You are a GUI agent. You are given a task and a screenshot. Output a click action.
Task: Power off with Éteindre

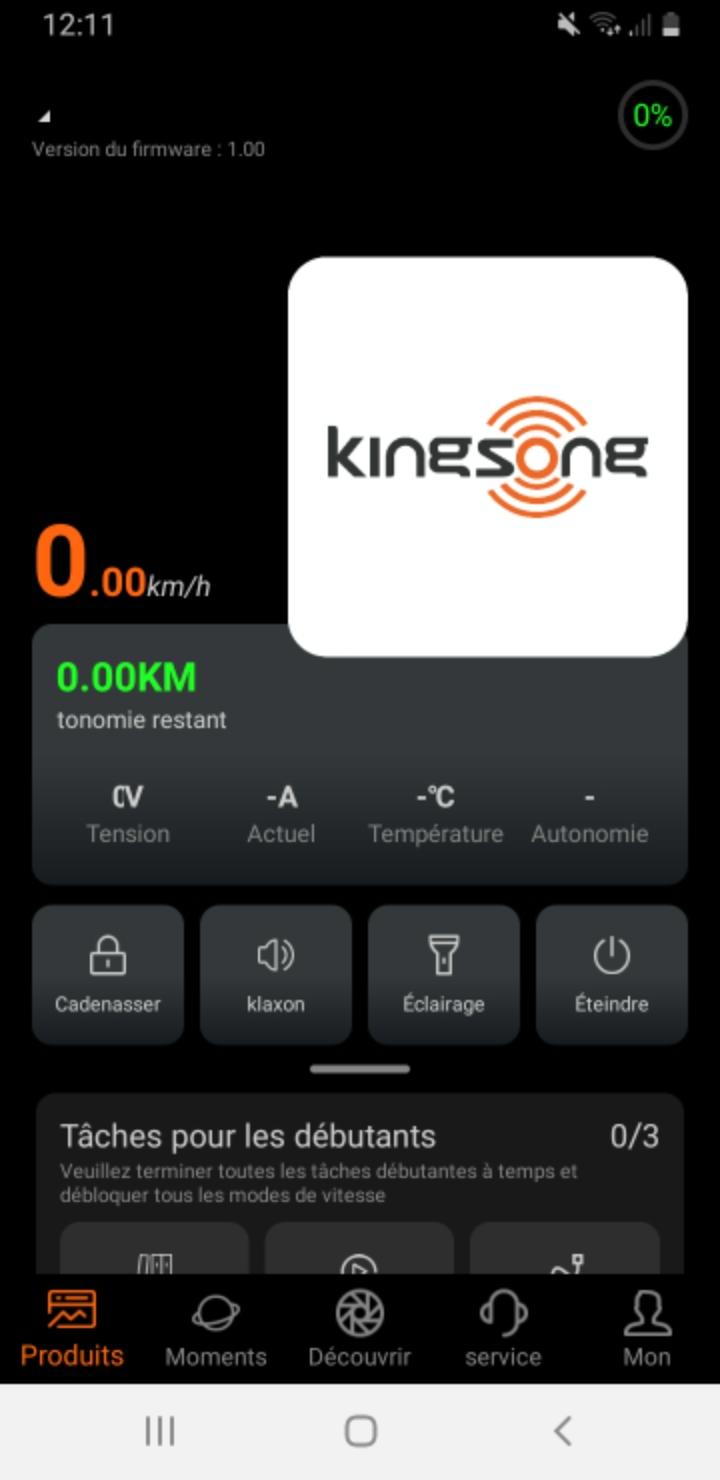pyautogui.click(x=612, y=974)
